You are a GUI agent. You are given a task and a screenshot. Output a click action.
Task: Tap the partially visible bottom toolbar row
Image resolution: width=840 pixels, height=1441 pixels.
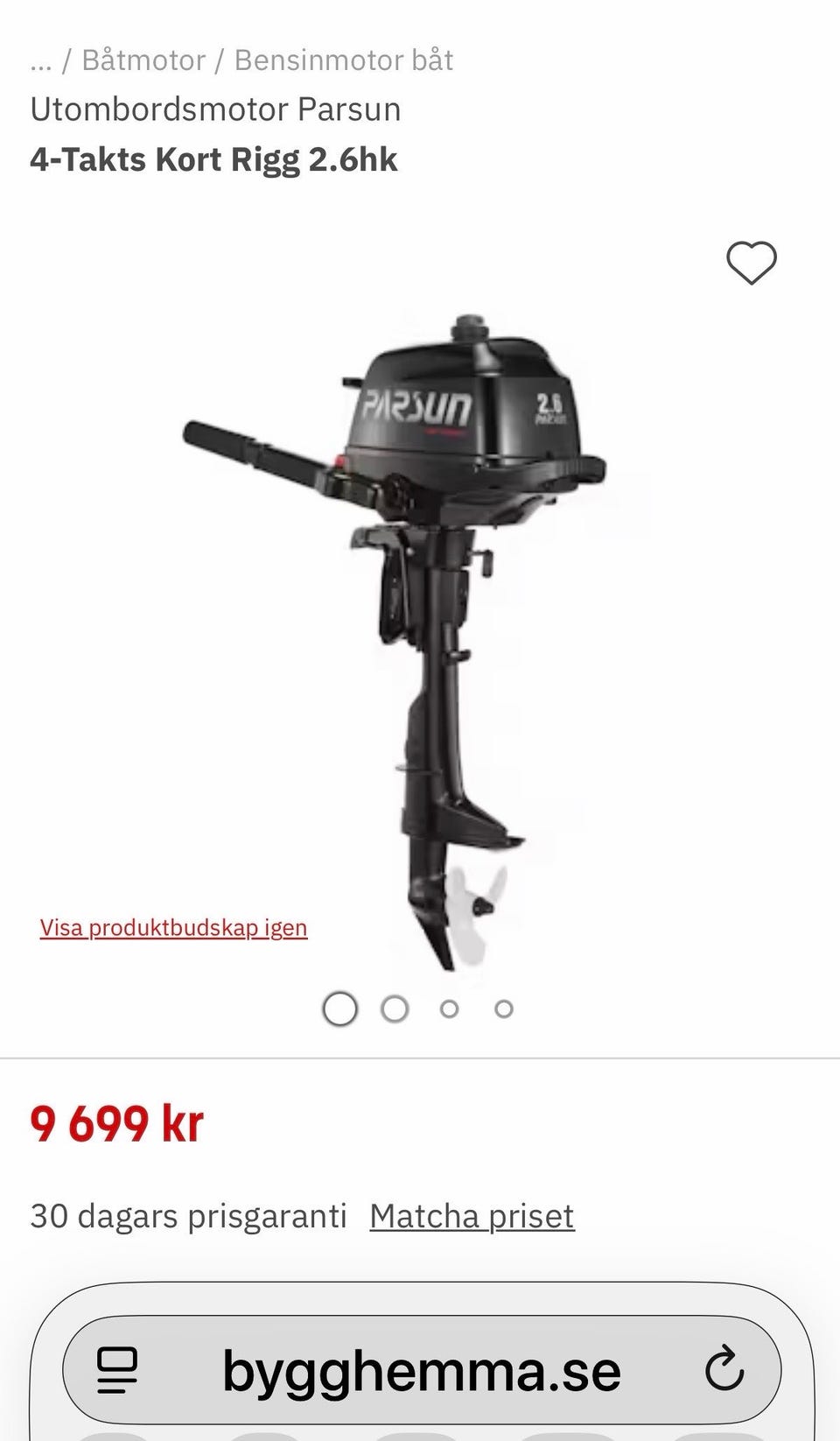tap(420, 1432)
